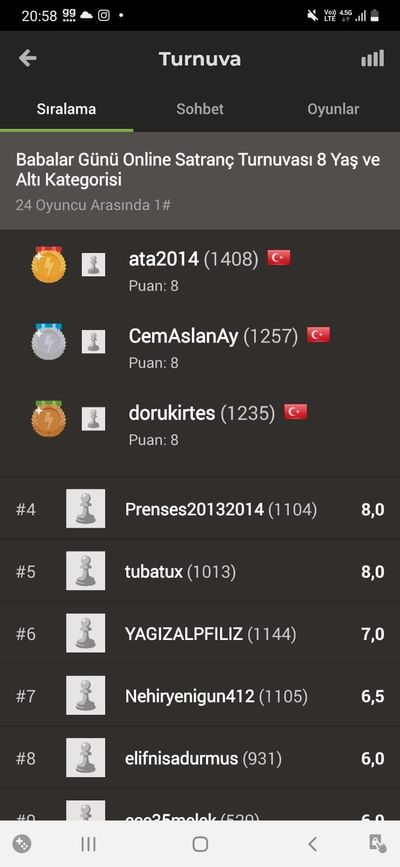Select the Sıralama tab
The width and height of the screenshot is (400, 867).
[x=66, y=109]
